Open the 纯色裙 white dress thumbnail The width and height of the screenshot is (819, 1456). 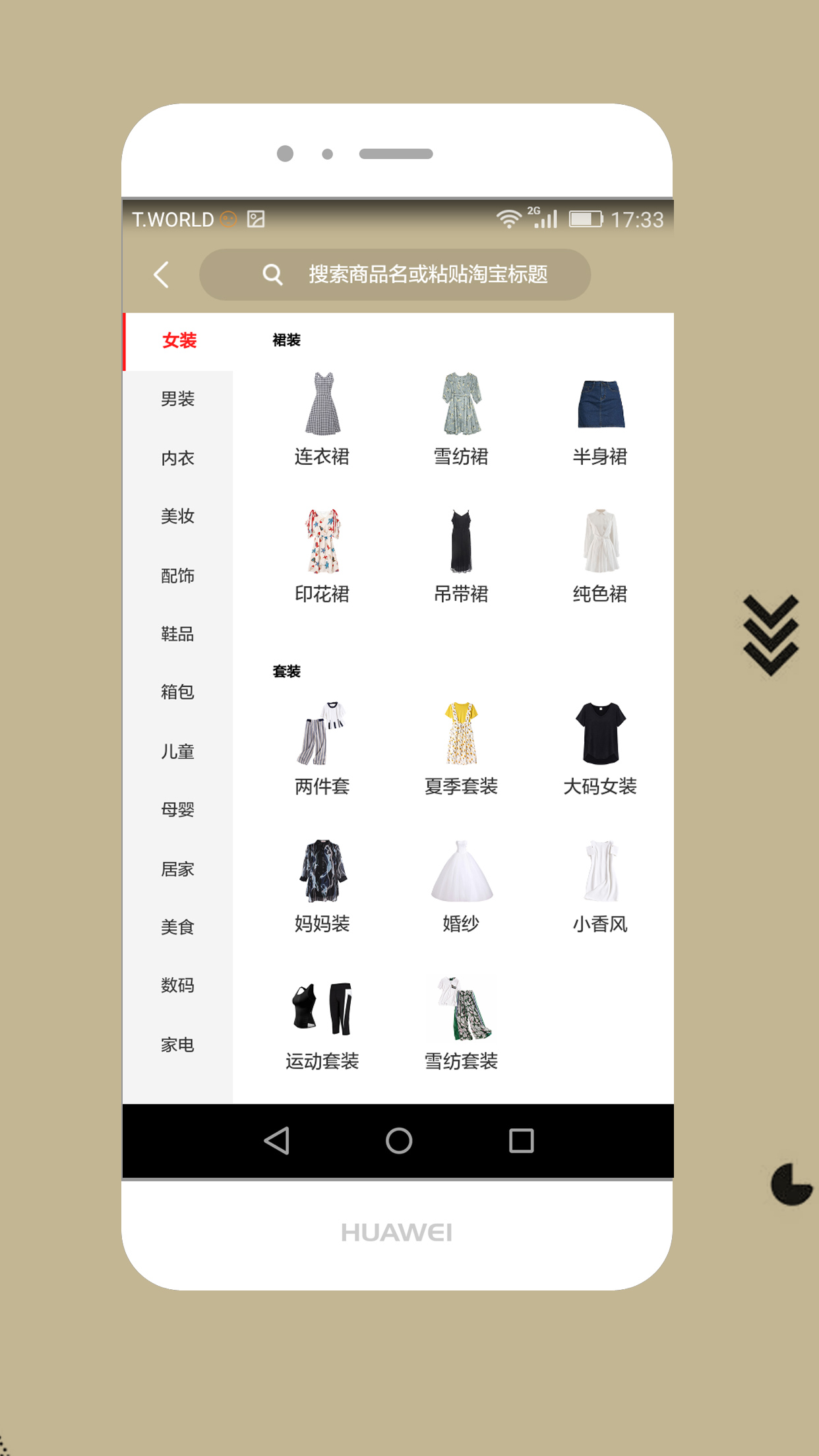(x=601, y=542)
